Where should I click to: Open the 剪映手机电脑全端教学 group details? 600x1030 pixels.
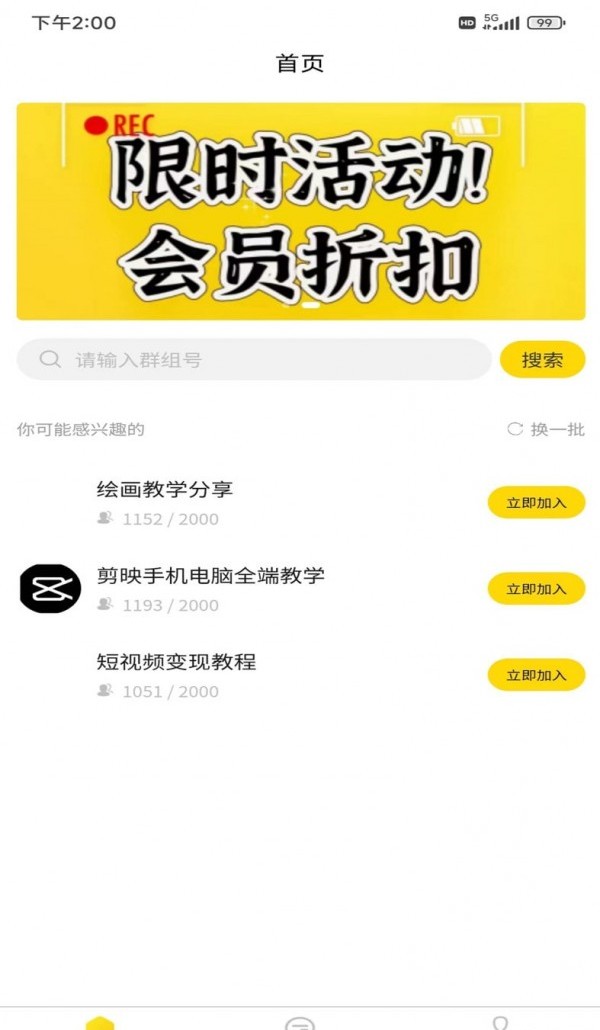(210, 576)
